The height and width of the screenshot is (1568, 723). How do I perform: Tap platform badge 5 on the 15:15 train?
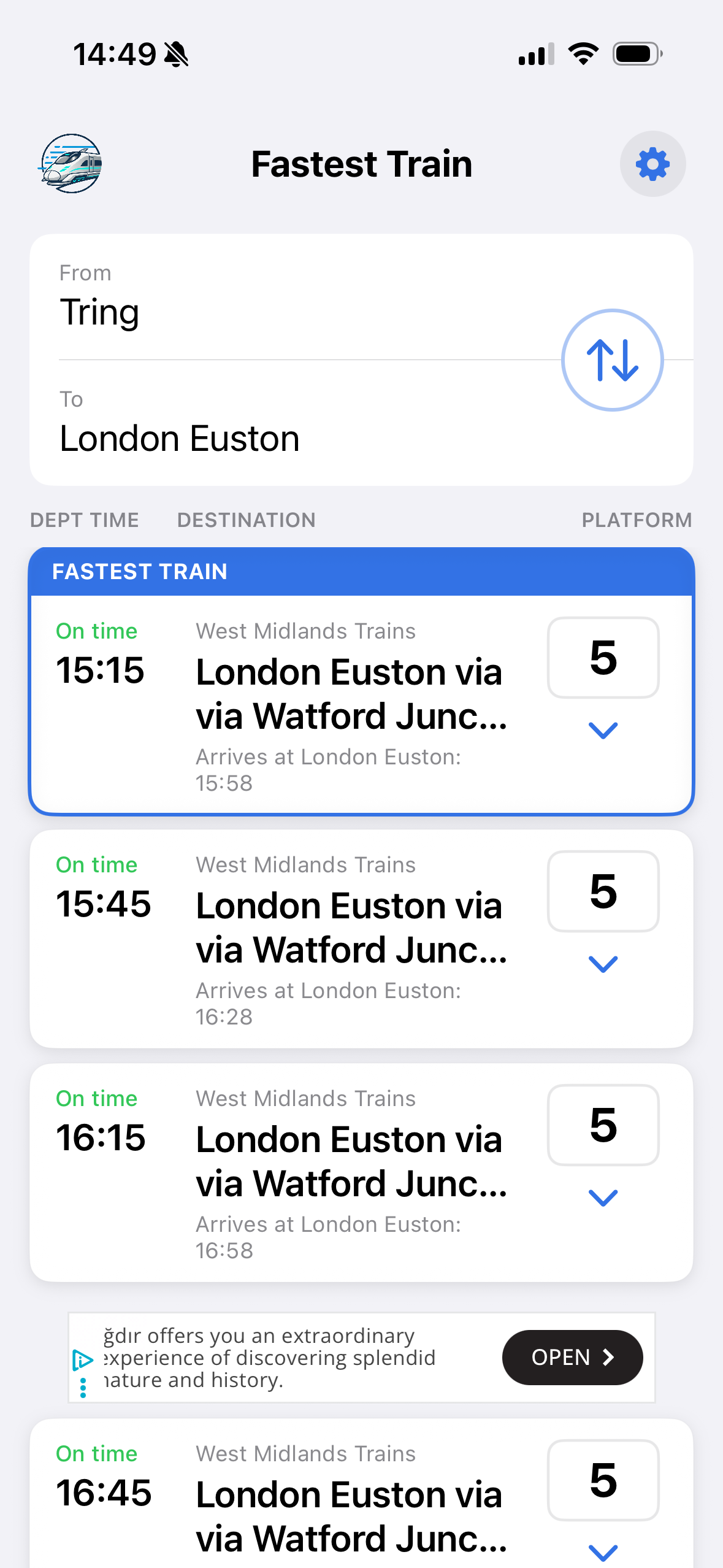coord(603,657)
